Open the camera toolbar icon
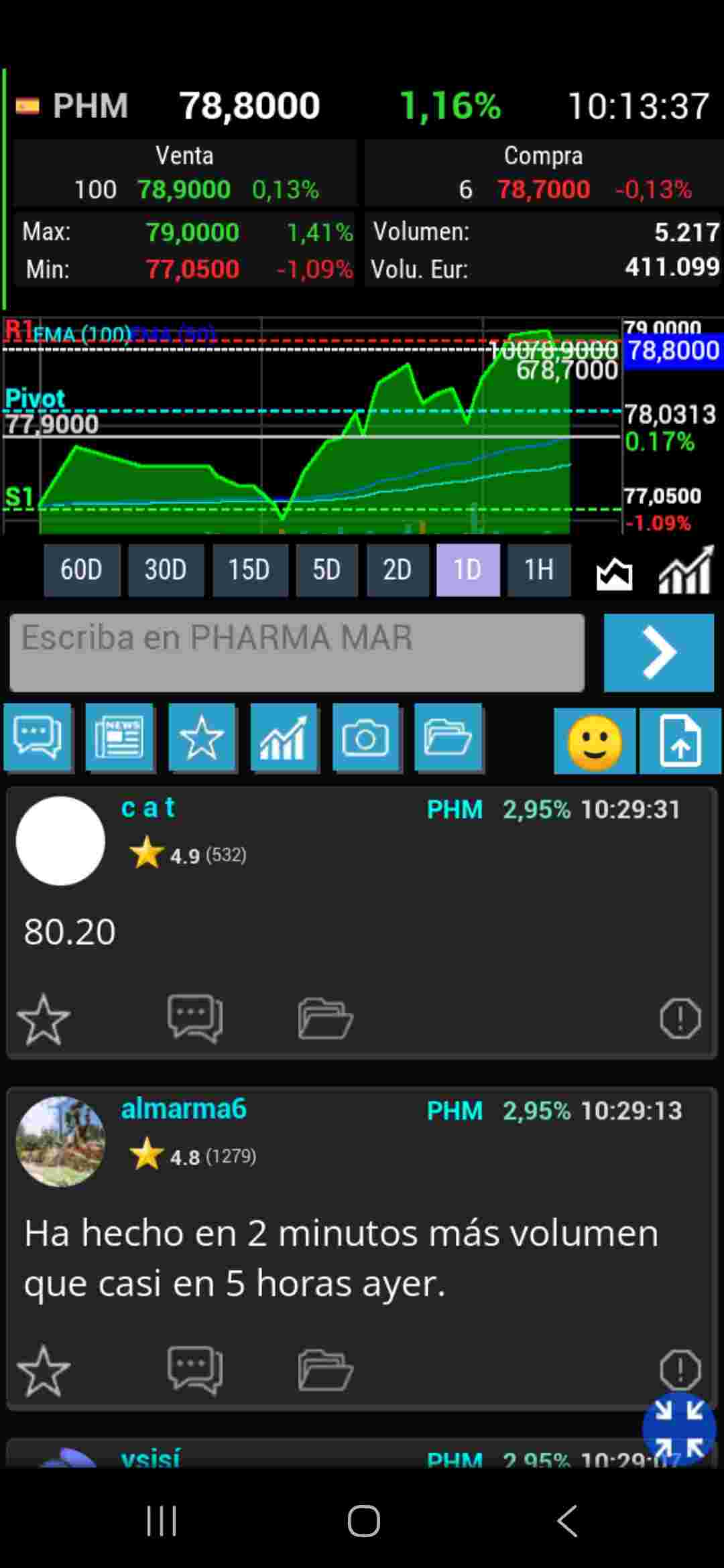Viewport: 724px width, 1568px height. tap(366, 738)
